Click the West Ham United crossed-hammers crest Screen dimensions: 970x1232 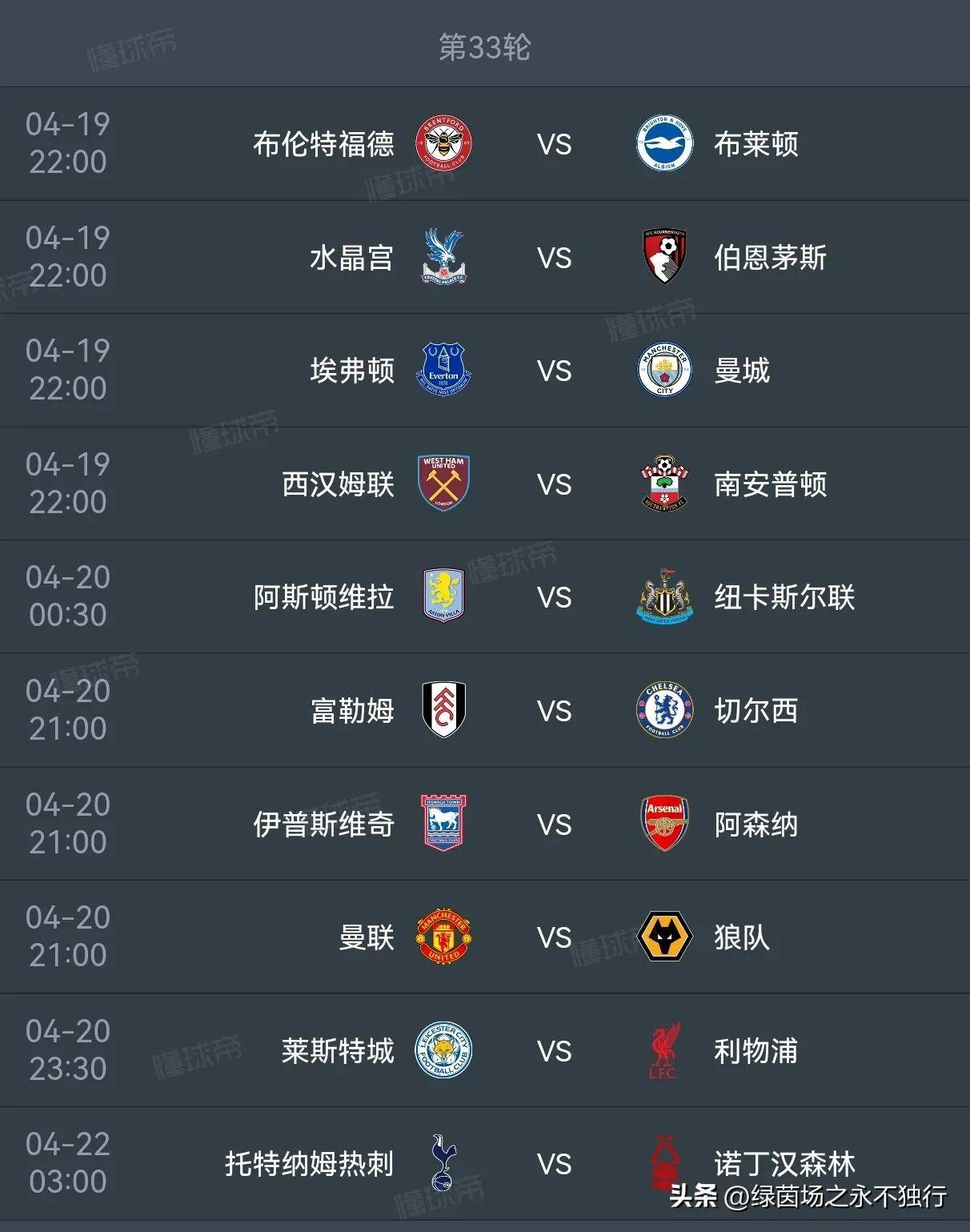pos(443,484)
